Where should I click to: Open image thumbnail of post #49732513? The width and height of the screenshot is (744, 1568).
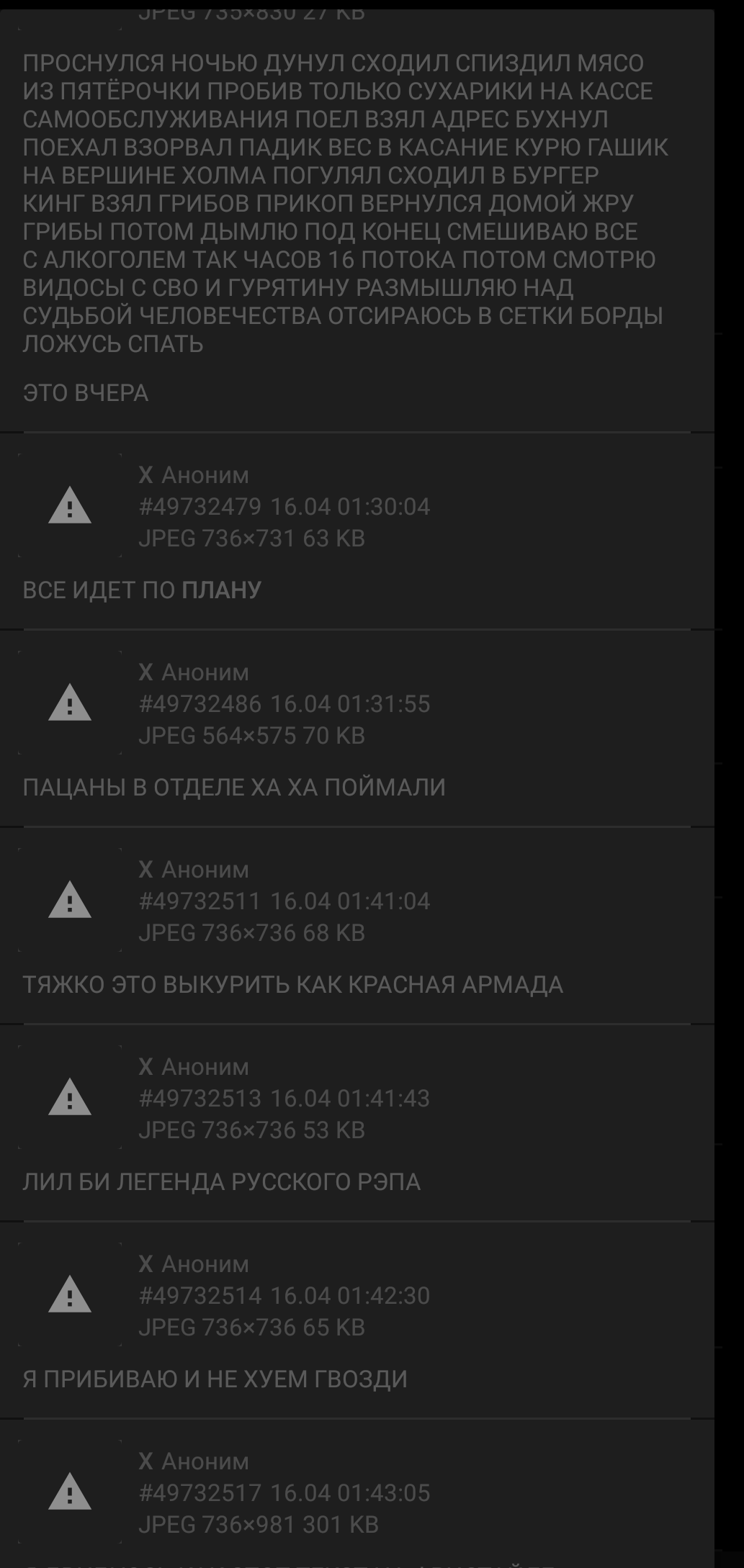(70, 1097)
